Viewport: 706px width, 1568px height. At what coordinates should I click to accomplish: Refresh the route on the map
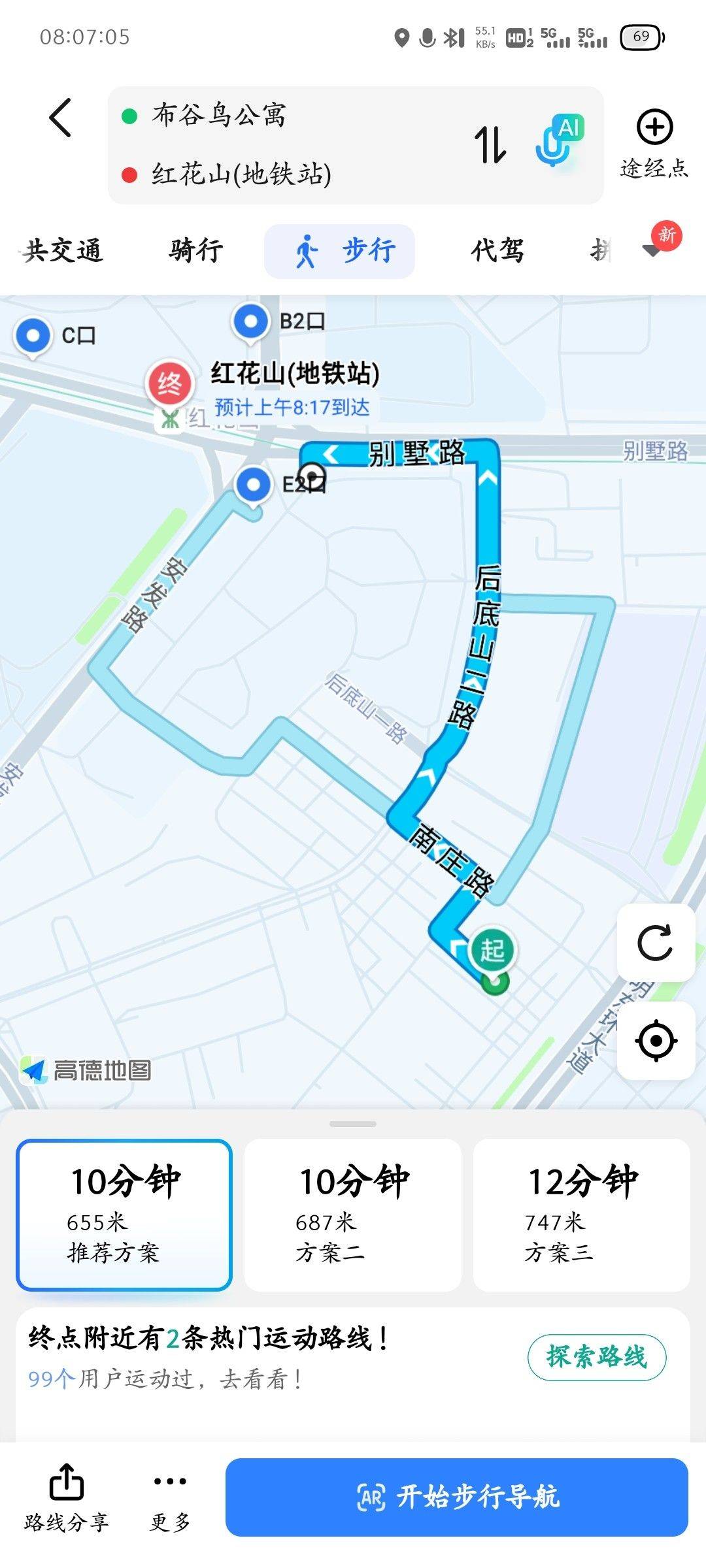655,943
